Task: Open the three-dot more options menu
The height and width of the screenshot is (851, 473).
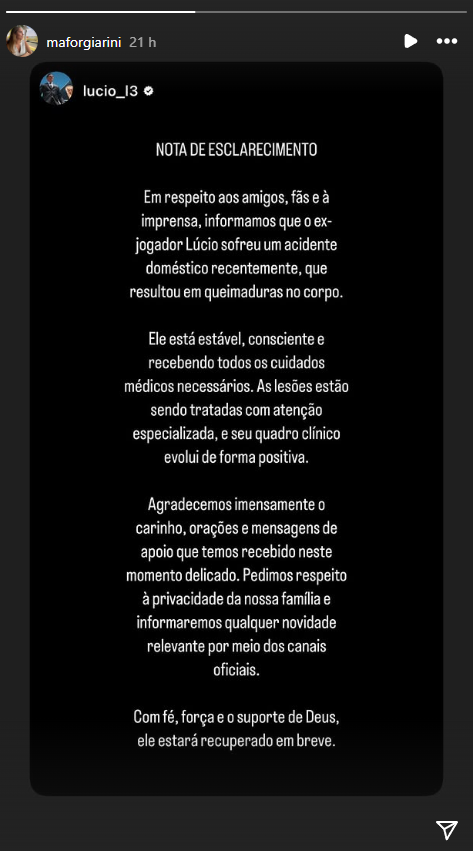Action: (447, 41)
